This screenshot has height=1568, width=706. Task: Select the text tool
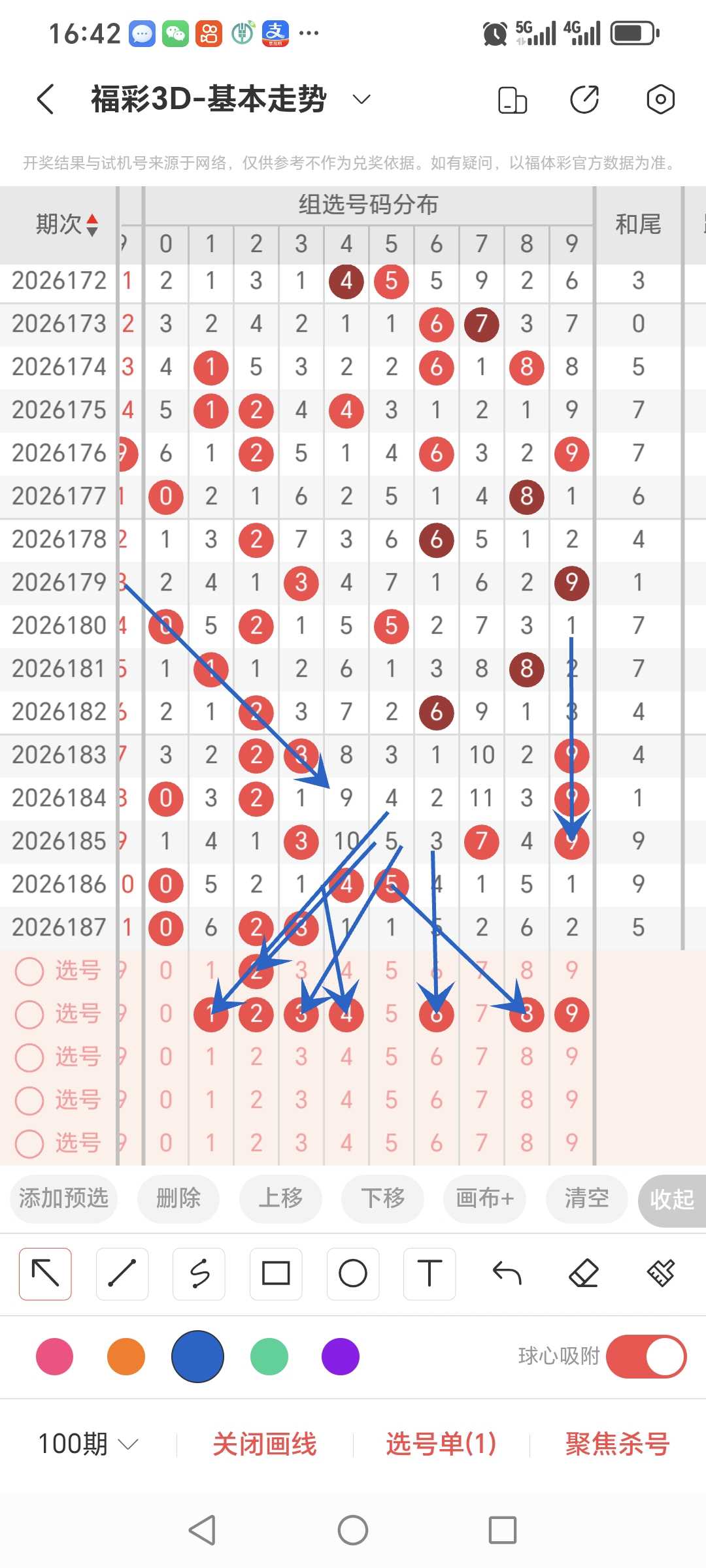pyautogui.click(x=429, y=1273)
